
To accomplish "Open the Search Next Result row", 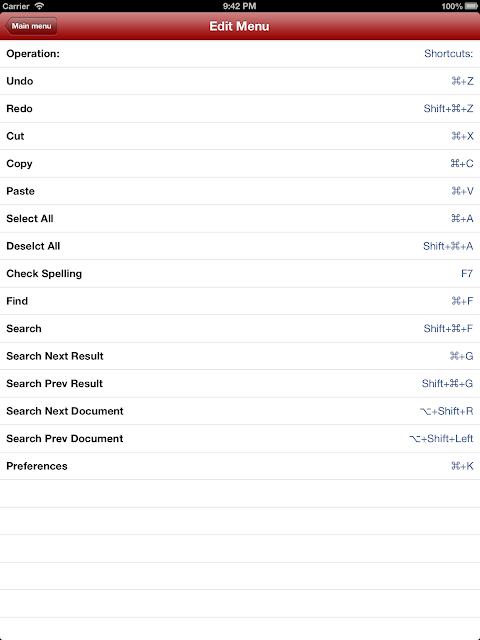I will (x=240, y=356).
